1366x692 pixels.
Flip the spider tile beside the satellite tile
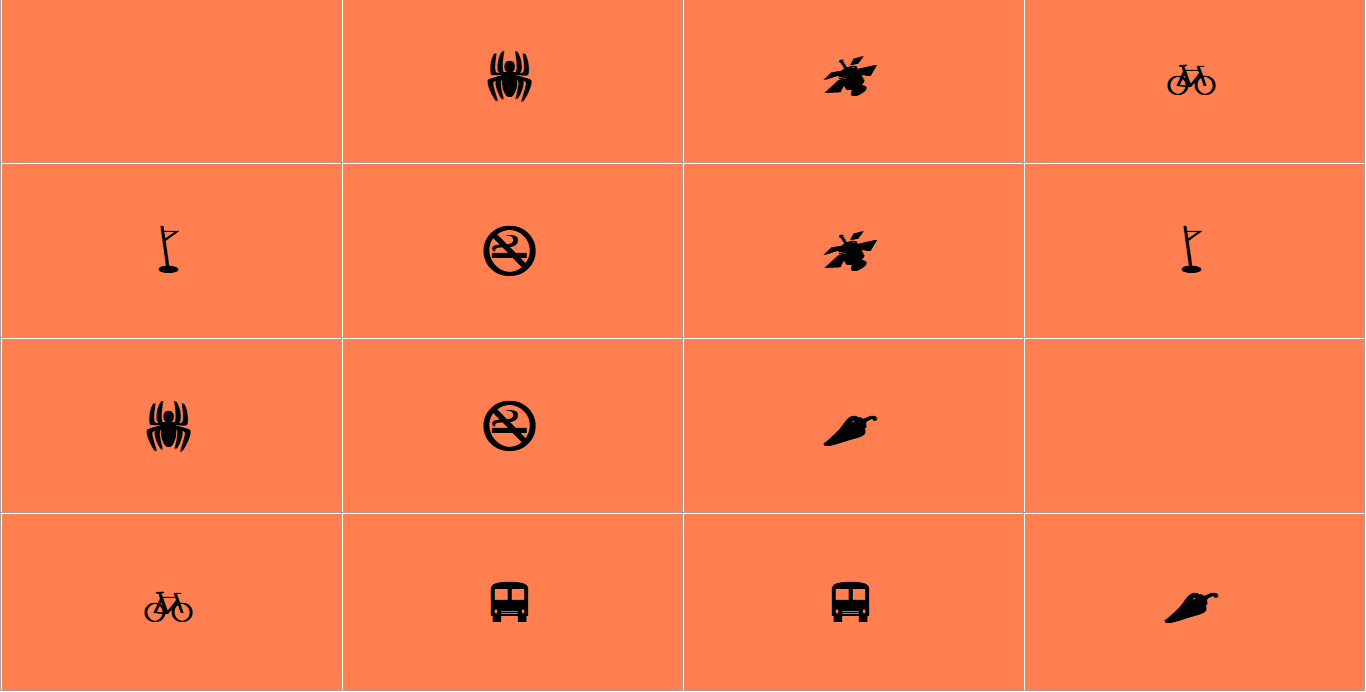tap(509, 77)
